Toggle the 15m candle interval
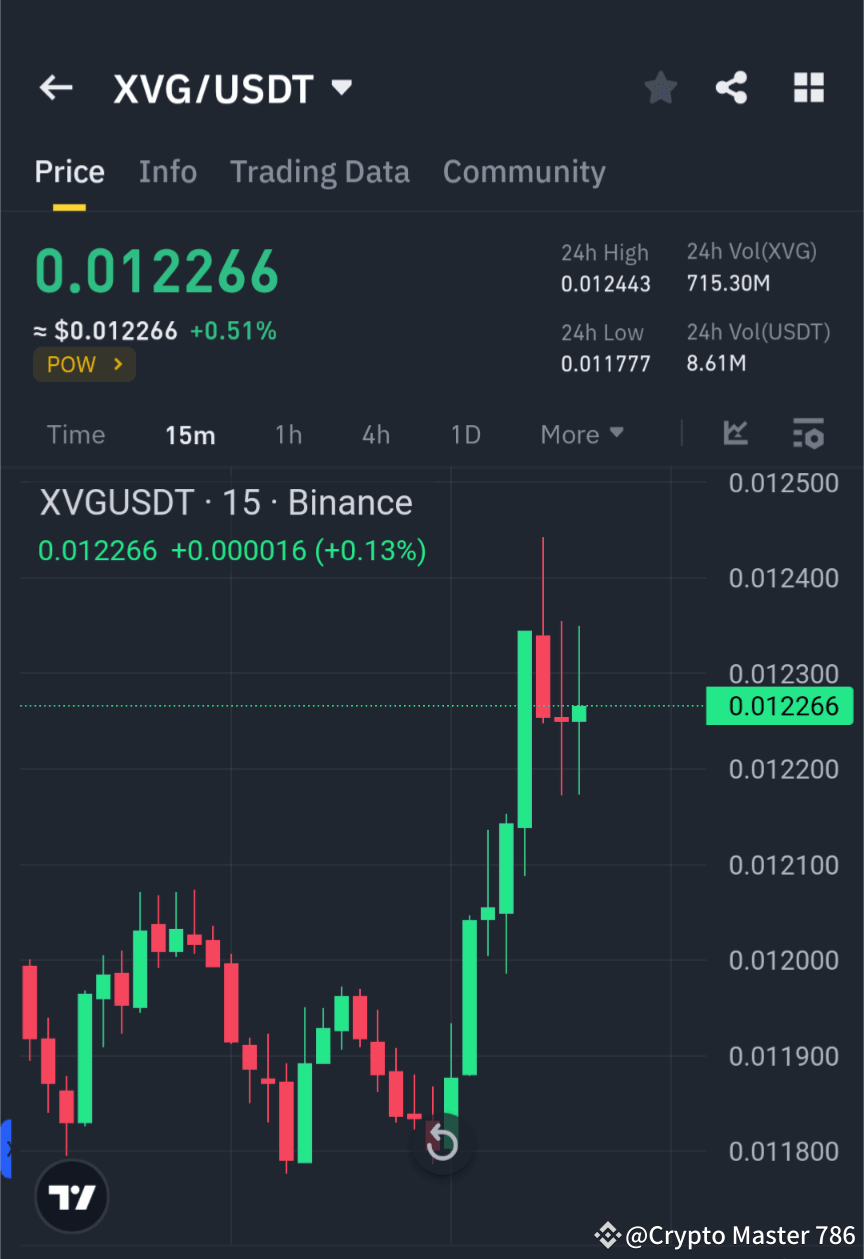Screen dimensions: 864x1259 (x=191, y=434)
